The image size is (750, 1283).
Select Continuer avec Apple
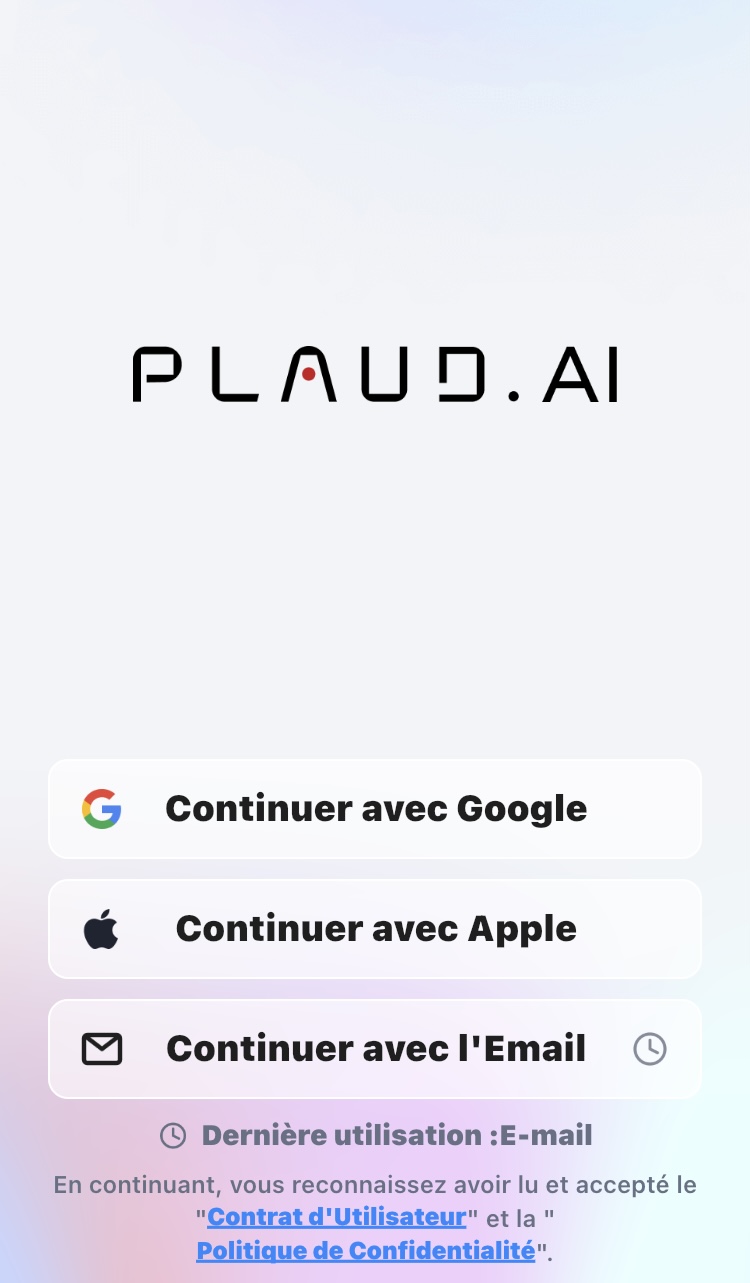pos(375,929)
